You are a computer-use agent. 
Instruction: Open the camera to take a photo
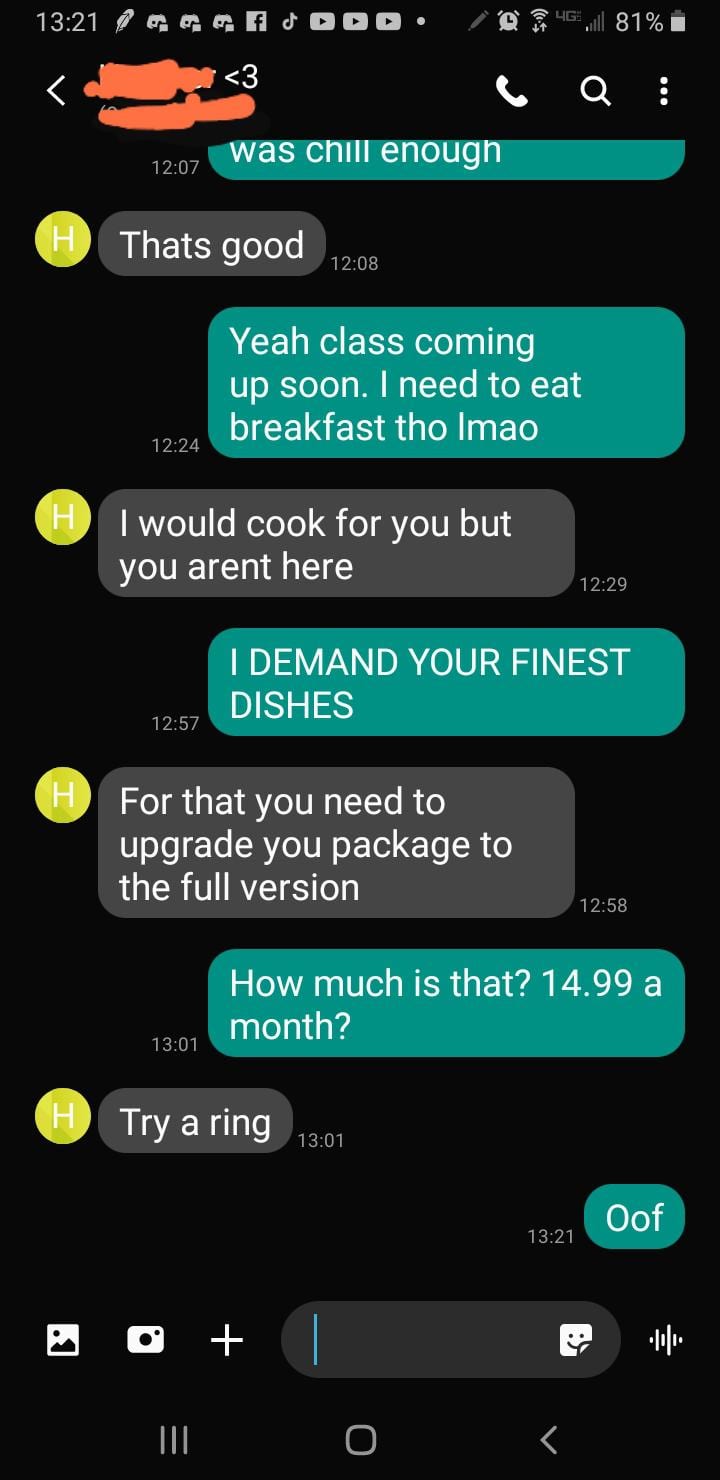[146, 1339]
